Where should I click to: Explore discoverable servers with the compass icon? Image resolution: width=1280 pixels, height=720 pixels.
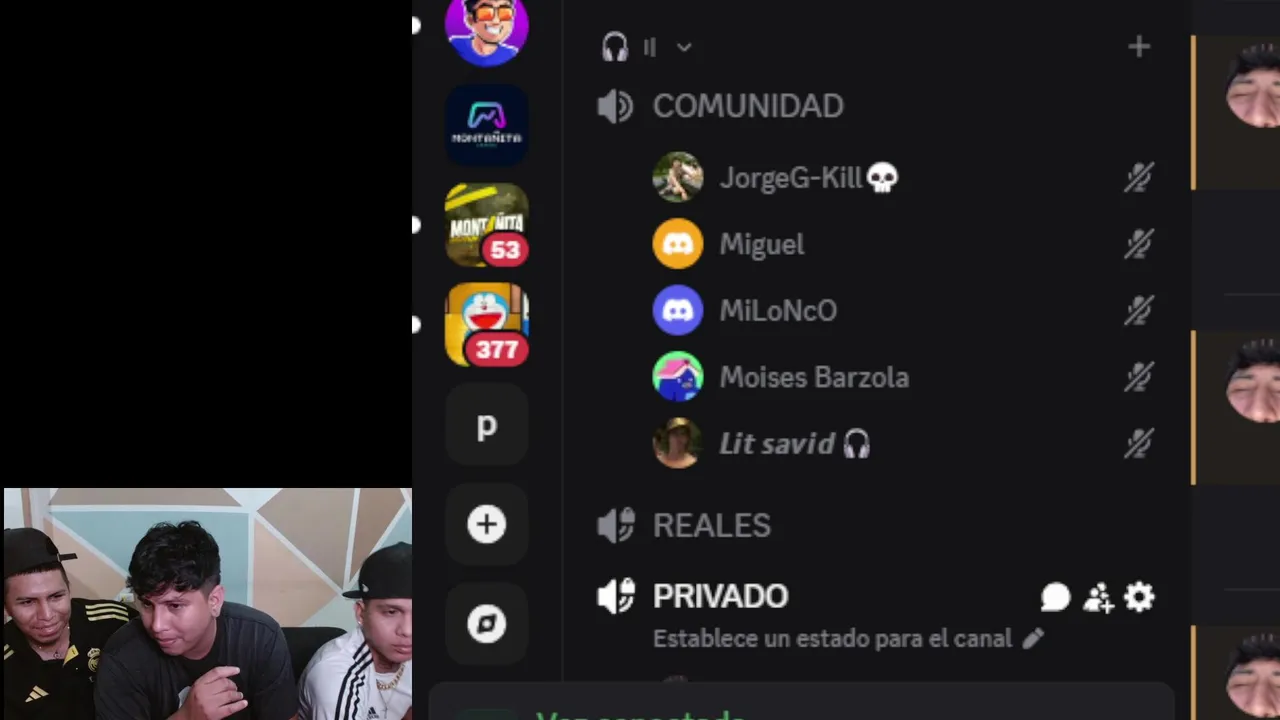click(x=487, y=624)
